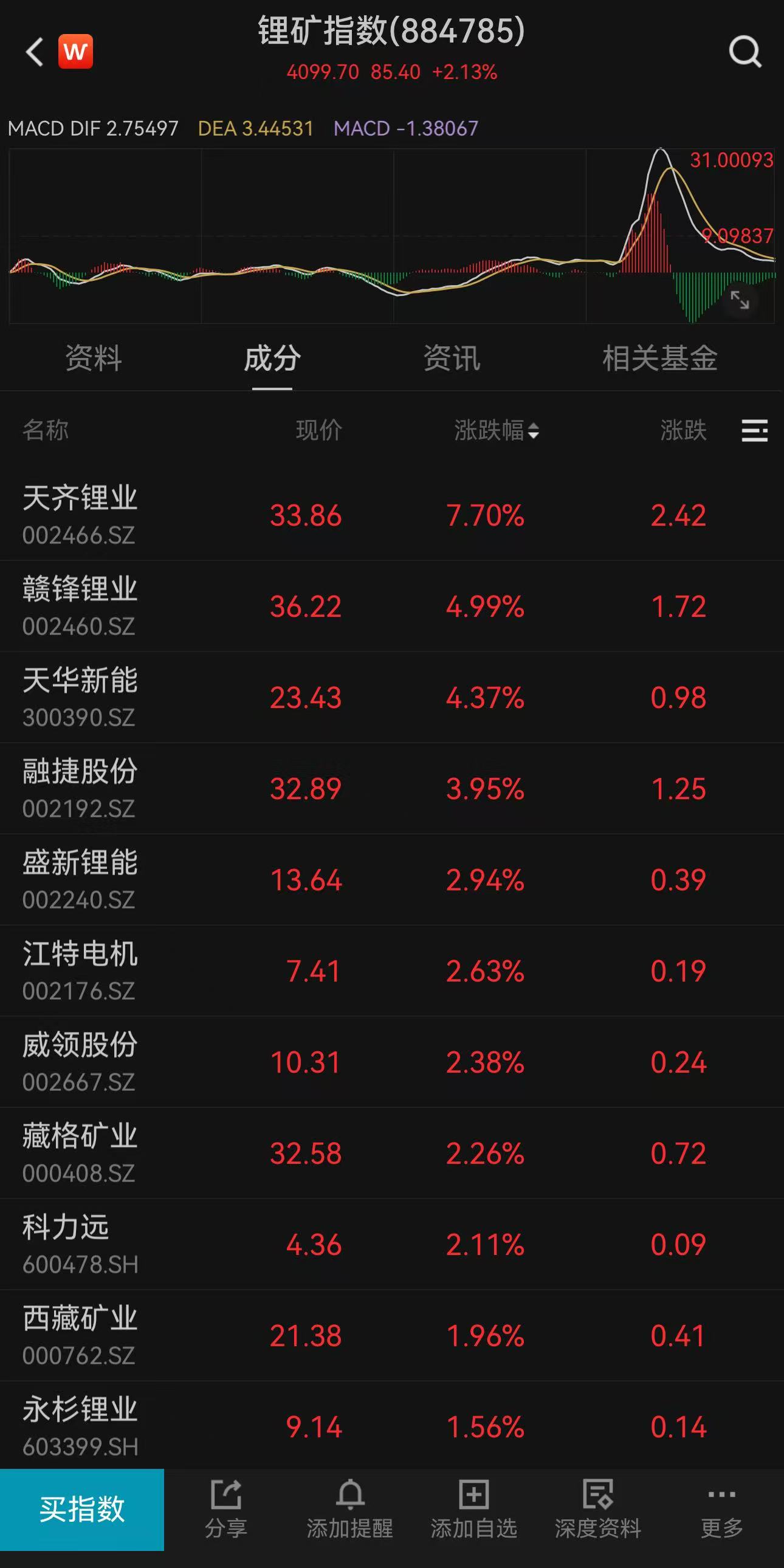Screen dimensions: 784x1568
Task: Expand the MACD chart to fullscreen
Action: pos(740,300)
